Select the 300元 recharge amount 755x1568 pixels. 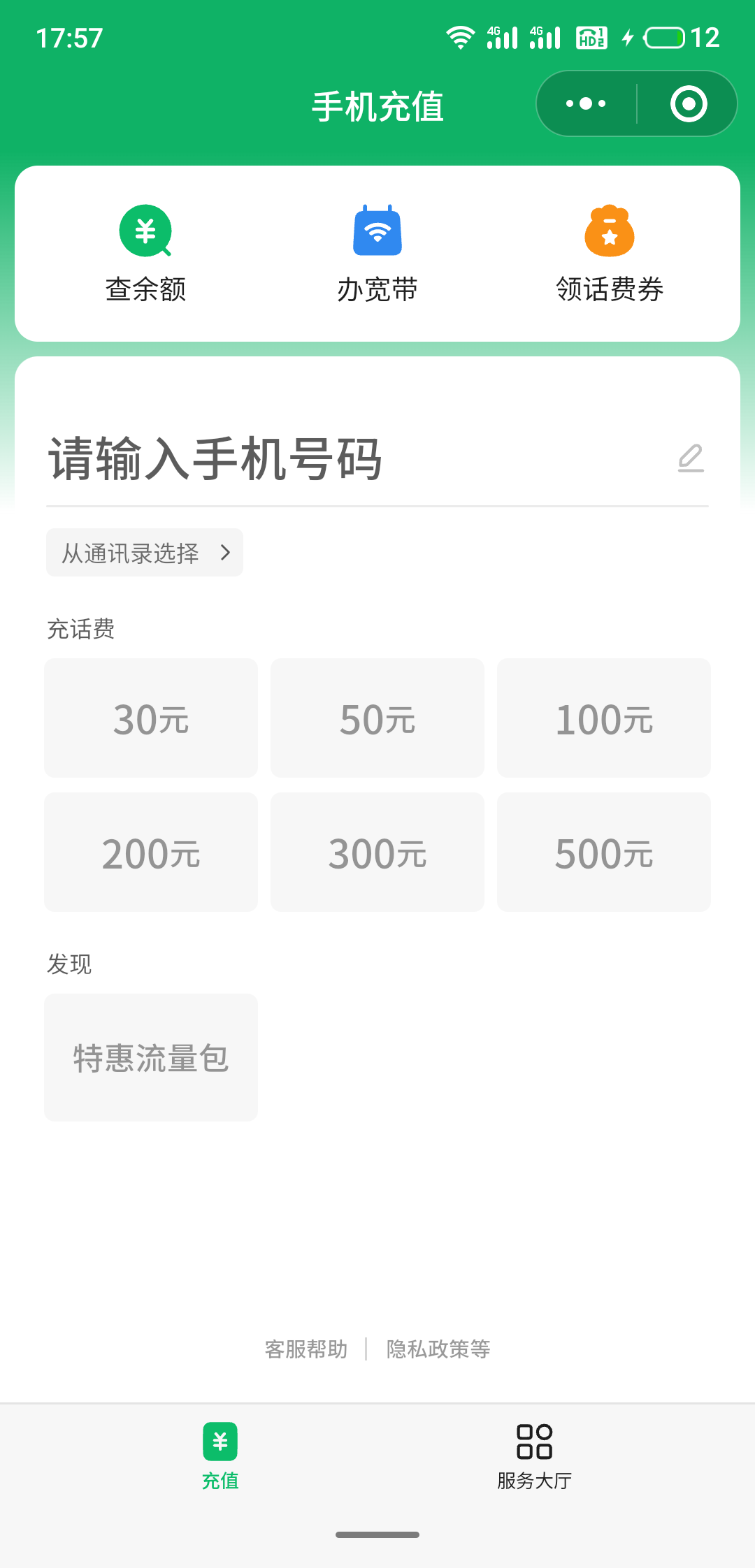point(377,852)
